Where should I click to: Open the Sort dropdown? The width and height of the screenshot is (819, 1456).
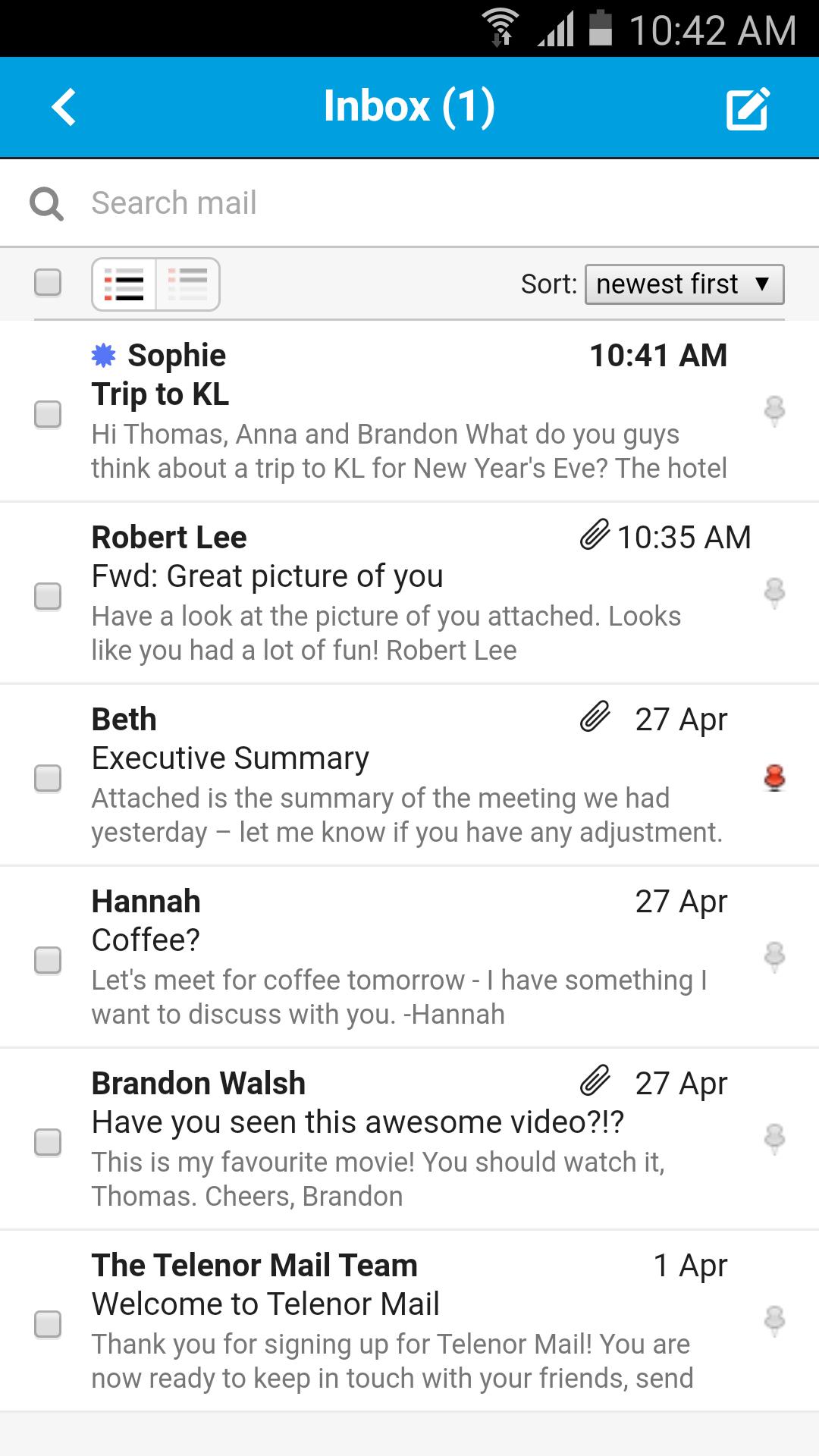684,284
